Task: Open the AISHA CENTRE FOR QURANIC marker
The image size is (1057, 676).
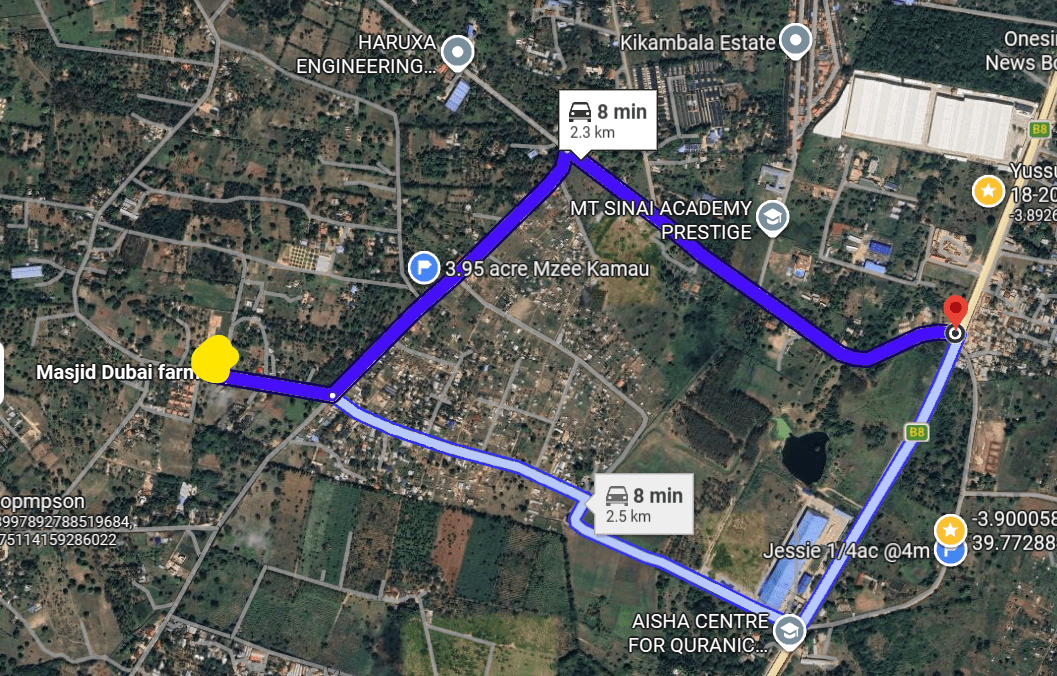Action: 789,631
